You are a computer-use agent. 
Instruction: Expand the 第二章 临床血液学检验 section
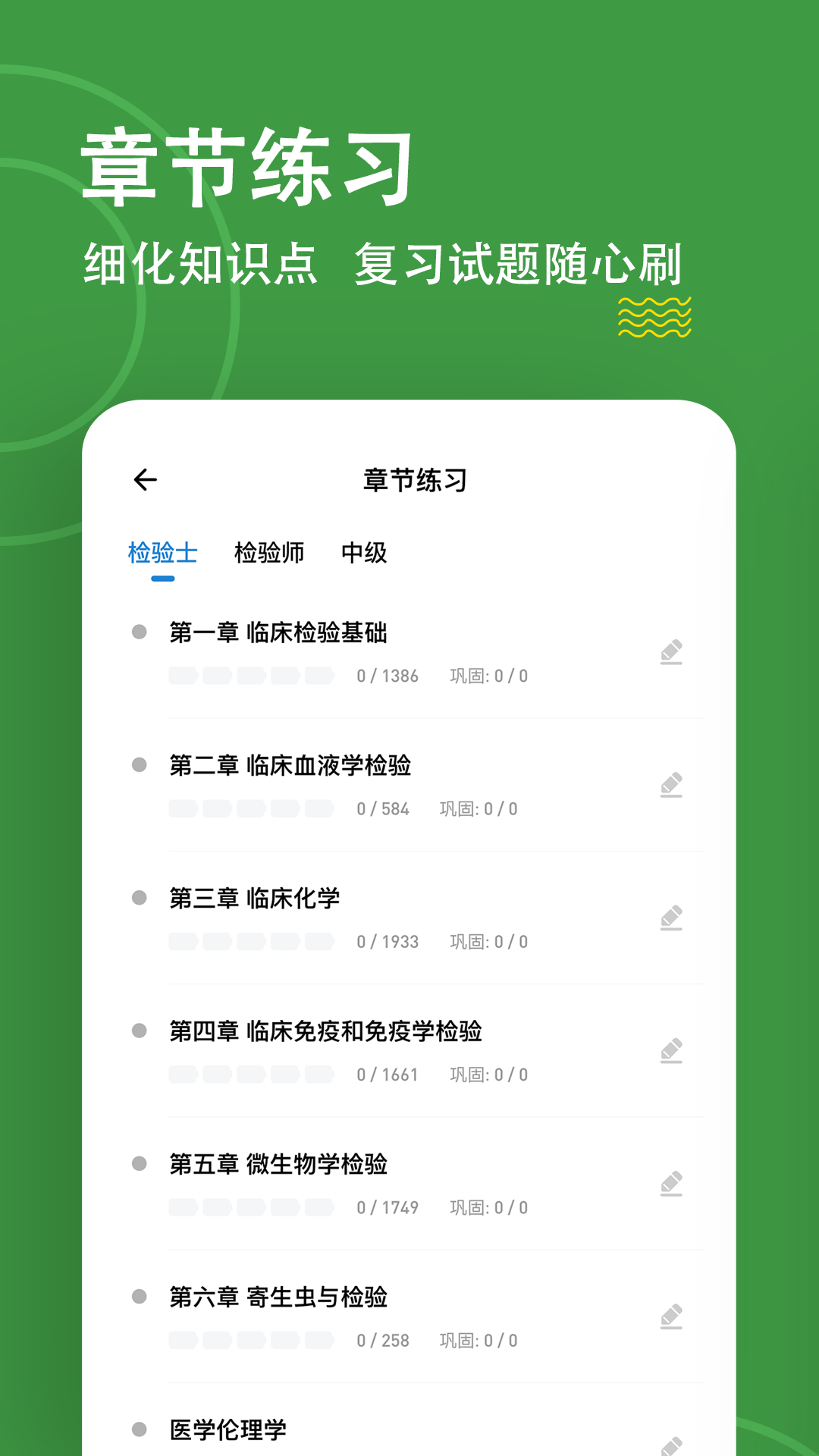(x=293, y=766)
